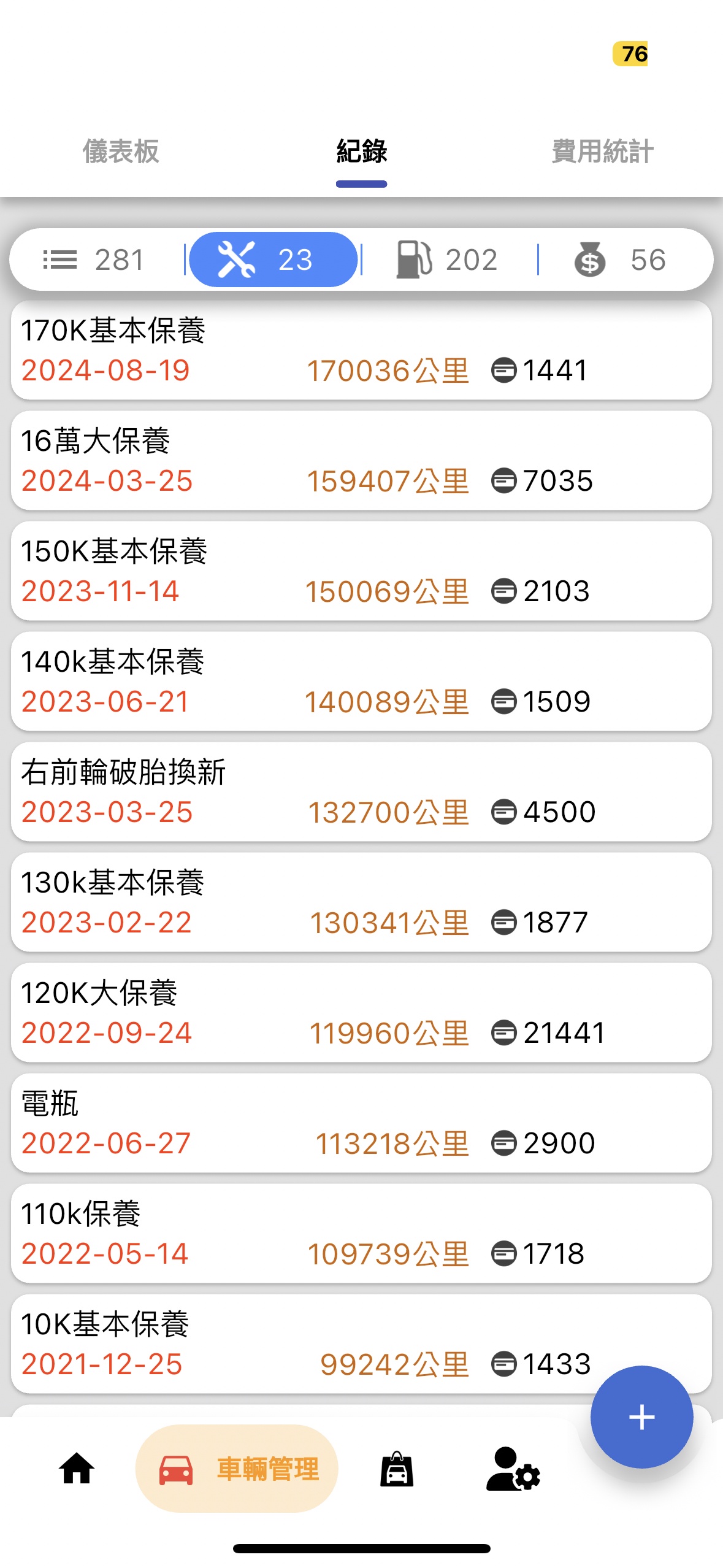723x1568 pixels.
Task: Open the 右前輪破胎換新 record
Action: pyautogui.click(x=361, y=792)
